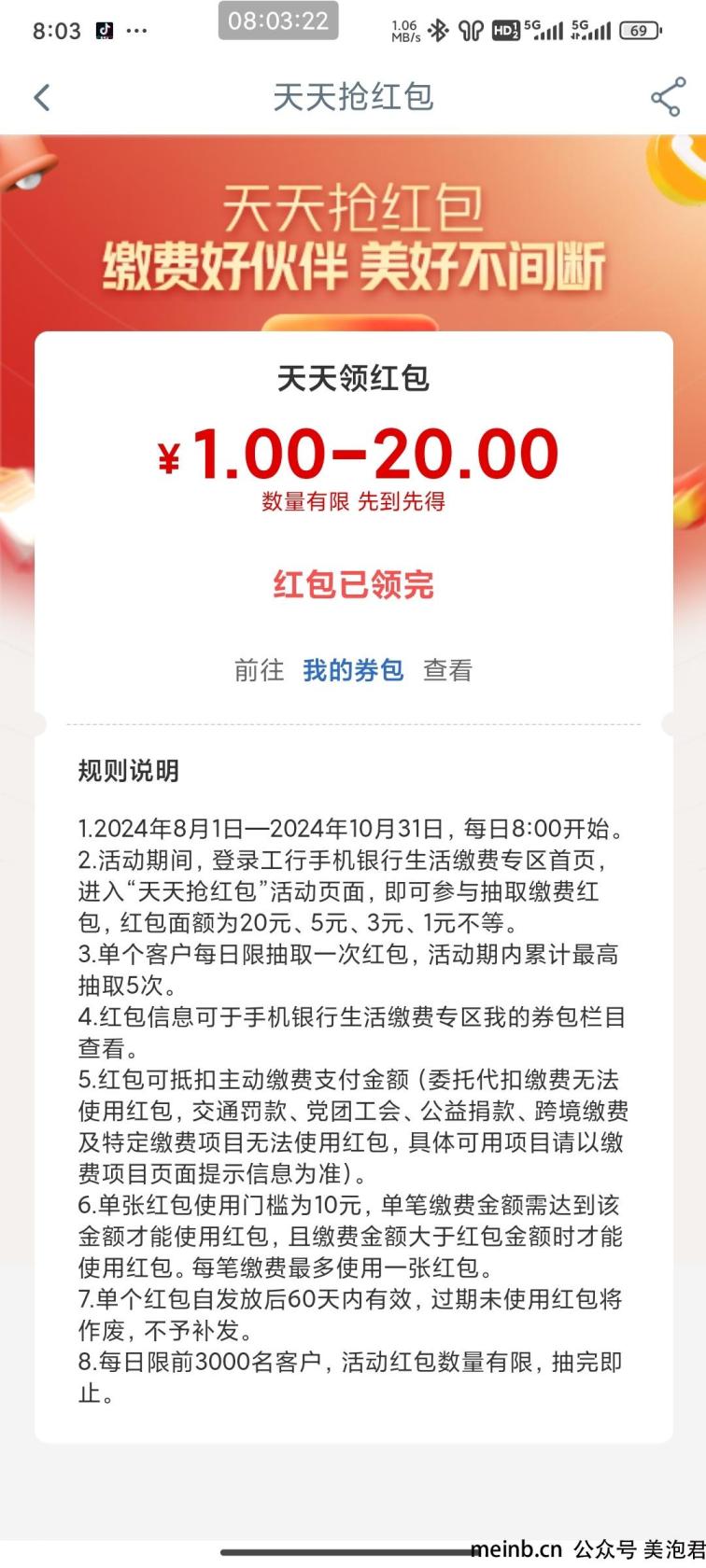Open the 我的券包 link
This screenshot has height=1568, width=706.
click(x=353, y=670)
